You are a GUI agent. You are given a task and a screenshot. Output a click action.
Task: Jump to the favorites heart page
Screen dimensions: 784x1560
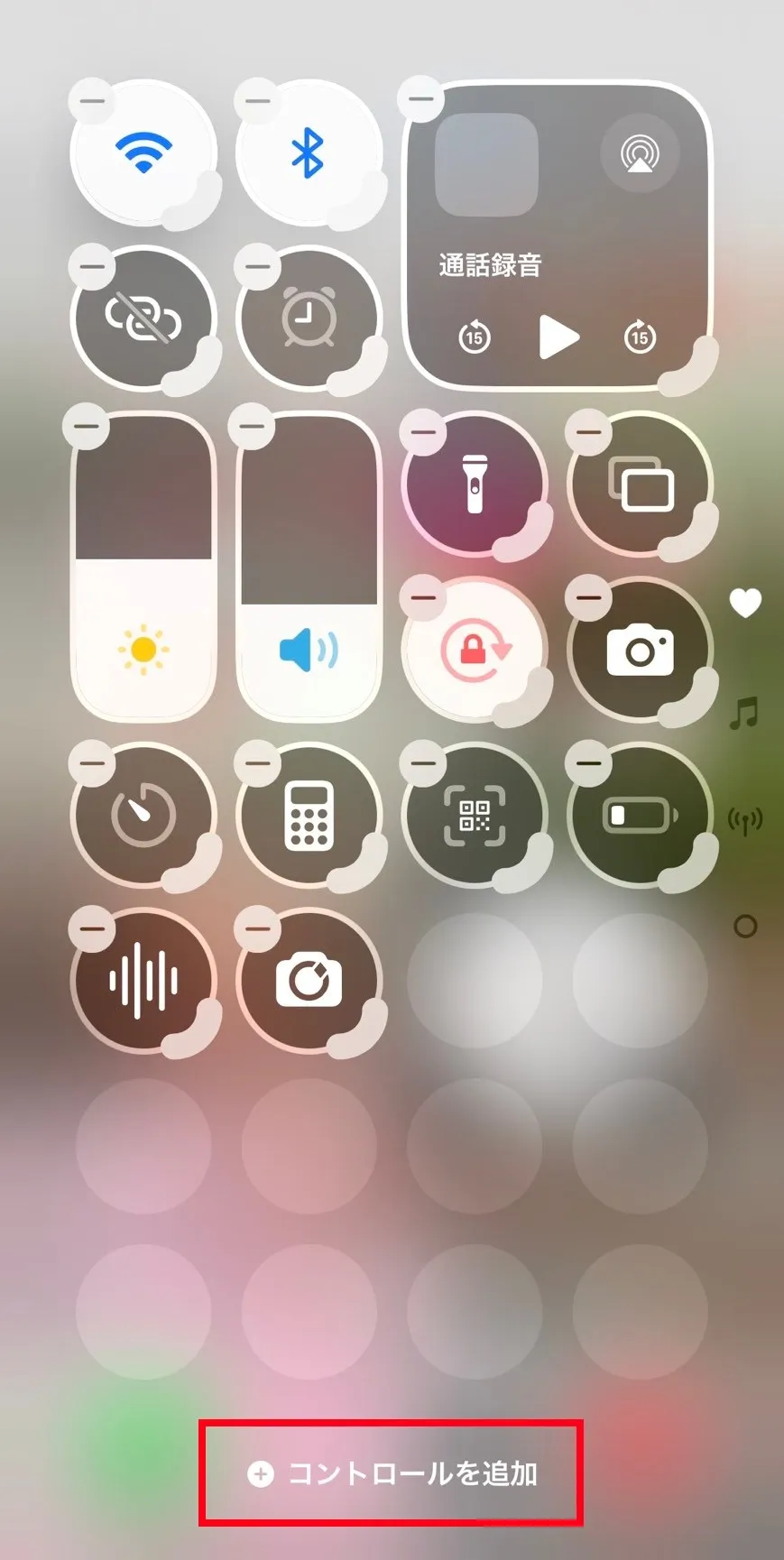[745, 603]
